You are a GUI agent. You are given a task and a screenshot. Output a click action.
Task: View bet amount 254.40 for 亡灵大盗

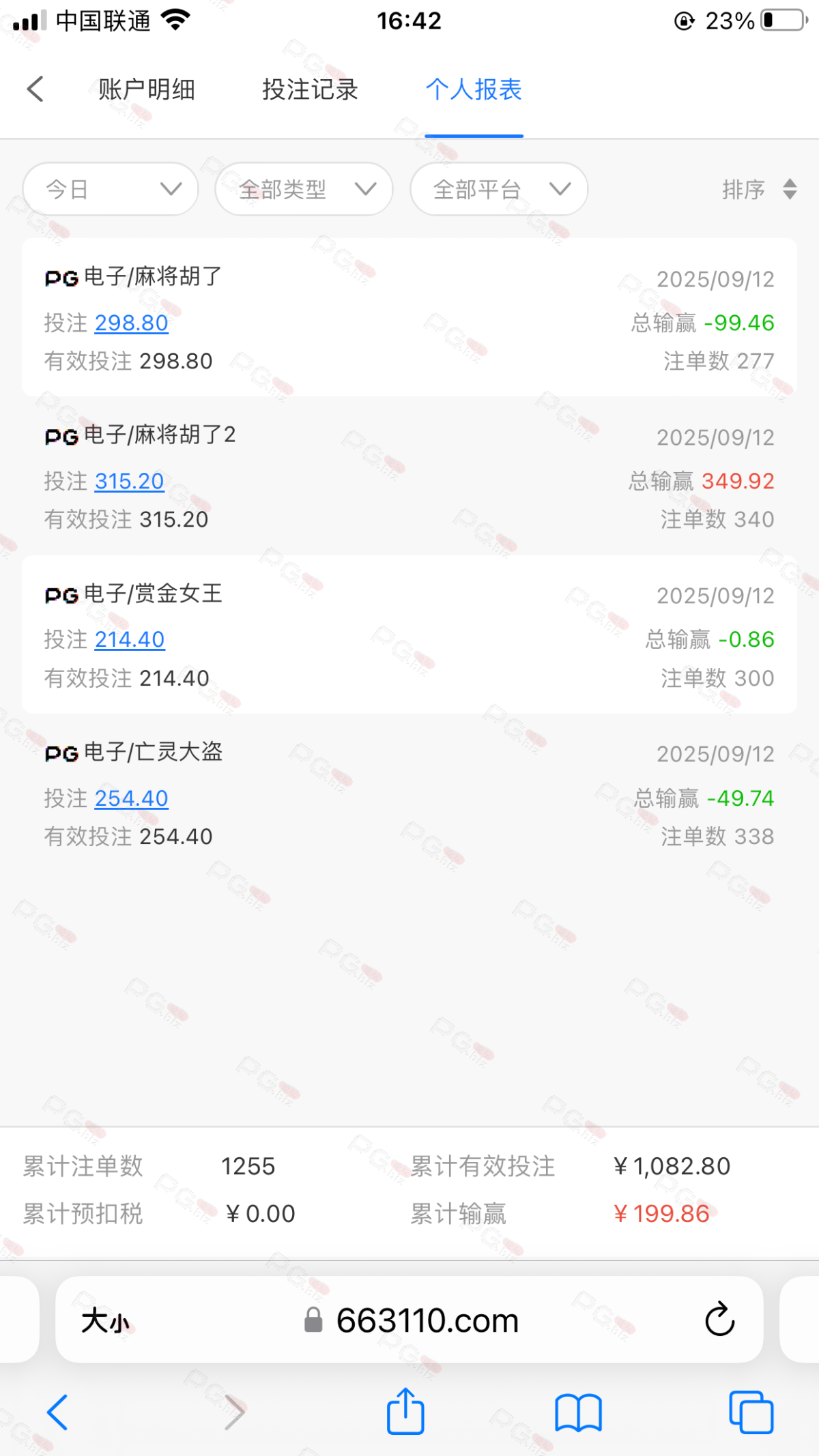(x=131, y=798)
